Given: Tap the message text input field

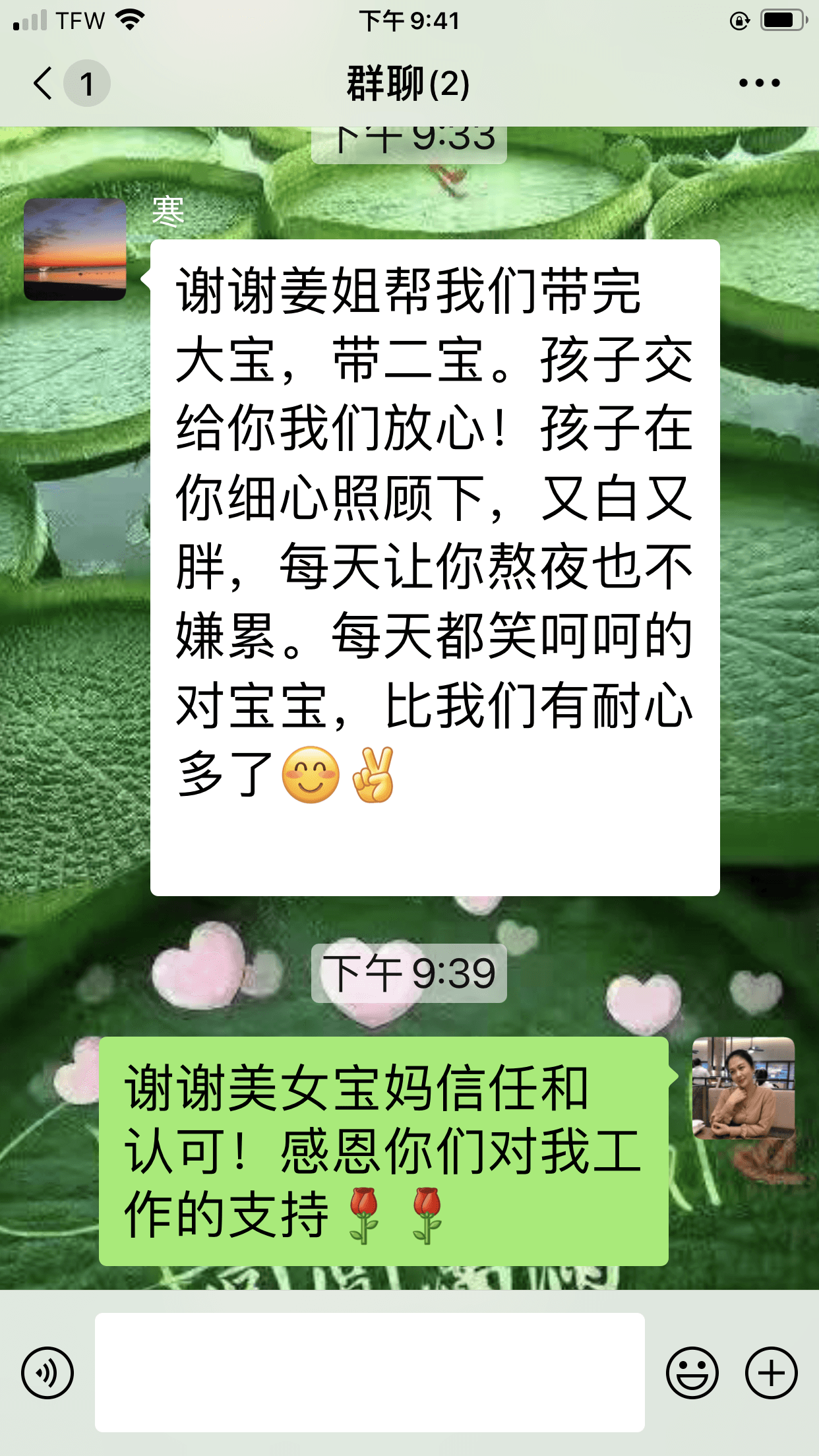Looking at the screenshot, I should pos(369,1372).
